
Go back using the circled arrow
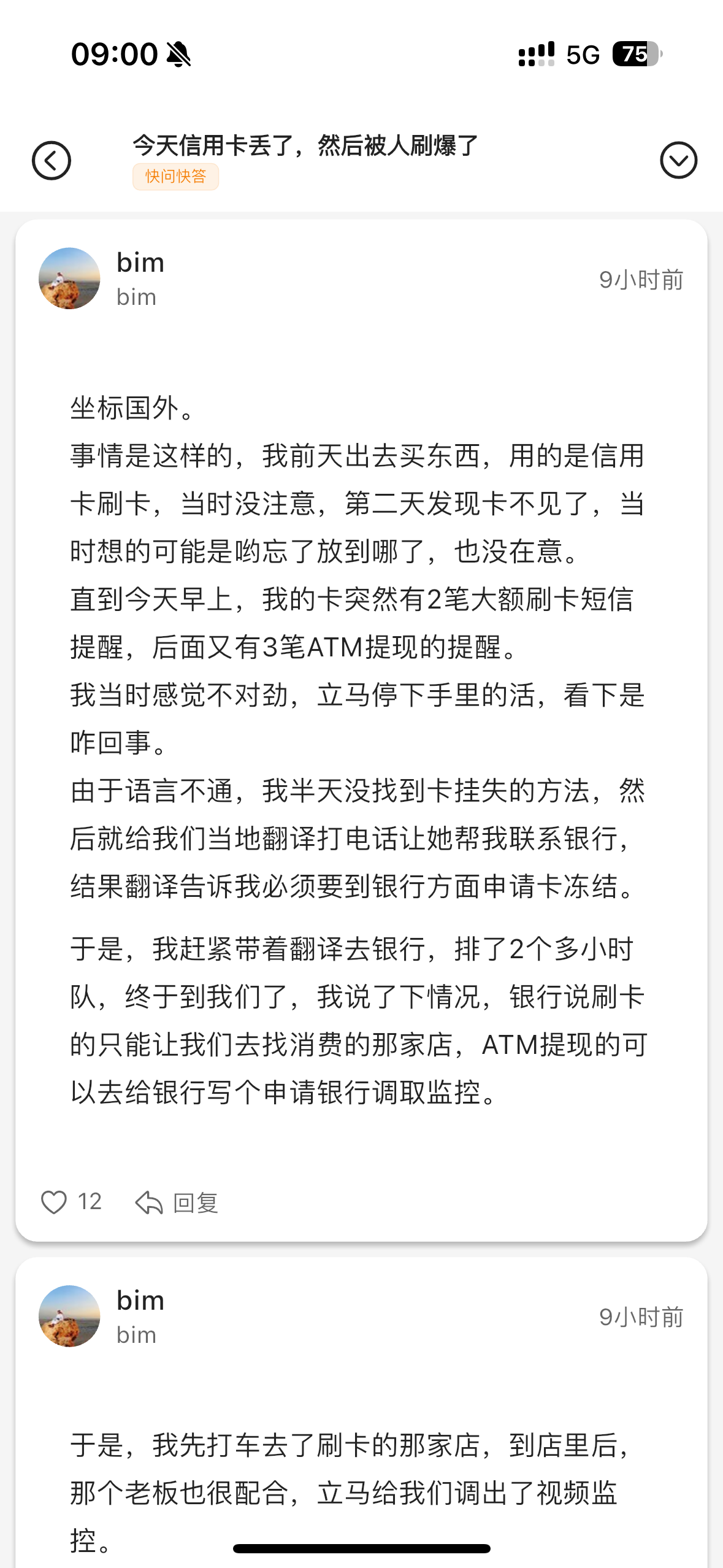[52, 161]
